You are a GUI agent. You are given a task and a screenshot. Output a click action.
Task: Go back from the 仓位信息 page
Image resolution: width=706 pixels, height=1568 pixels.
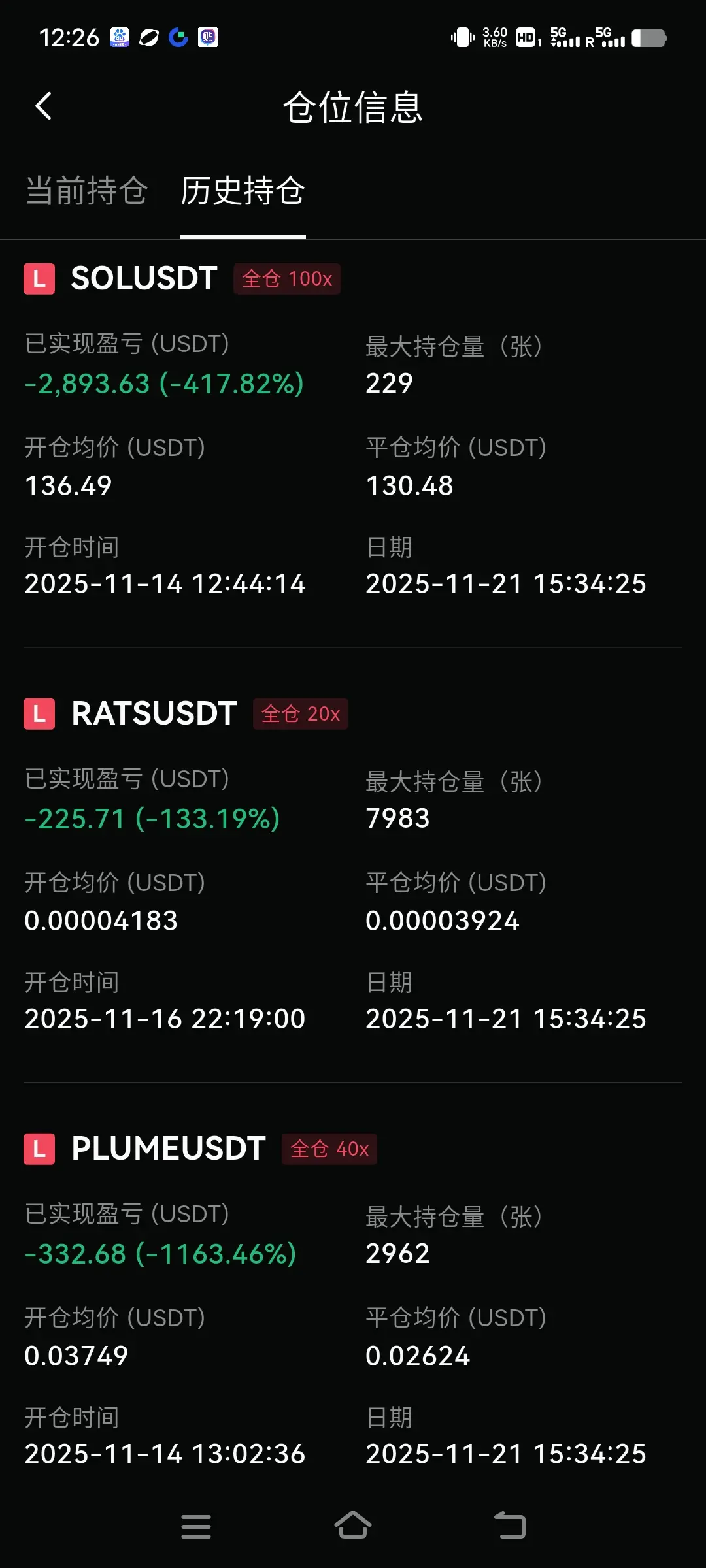pos(43,106)
